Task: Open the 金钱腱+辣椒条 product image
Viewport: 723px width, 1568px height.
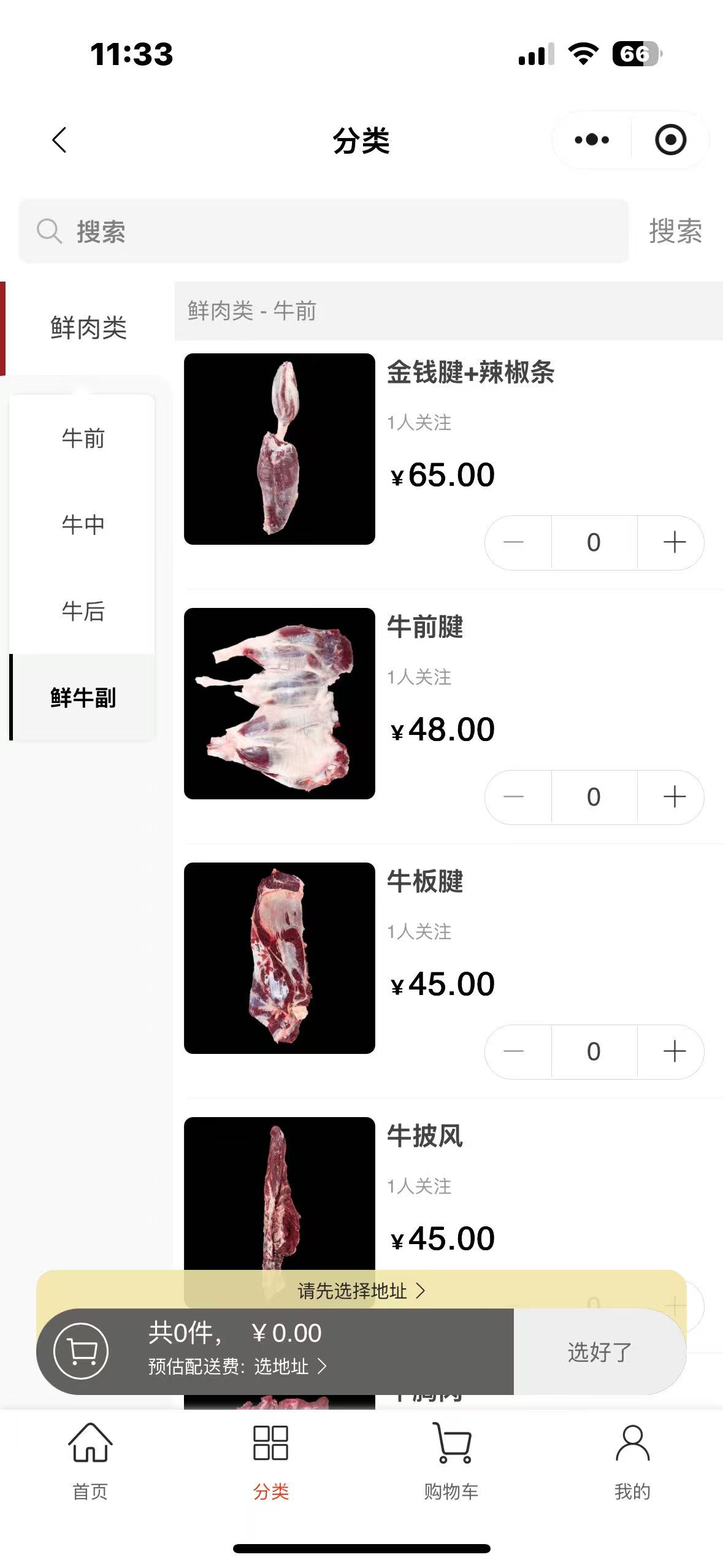Action: 280,449
